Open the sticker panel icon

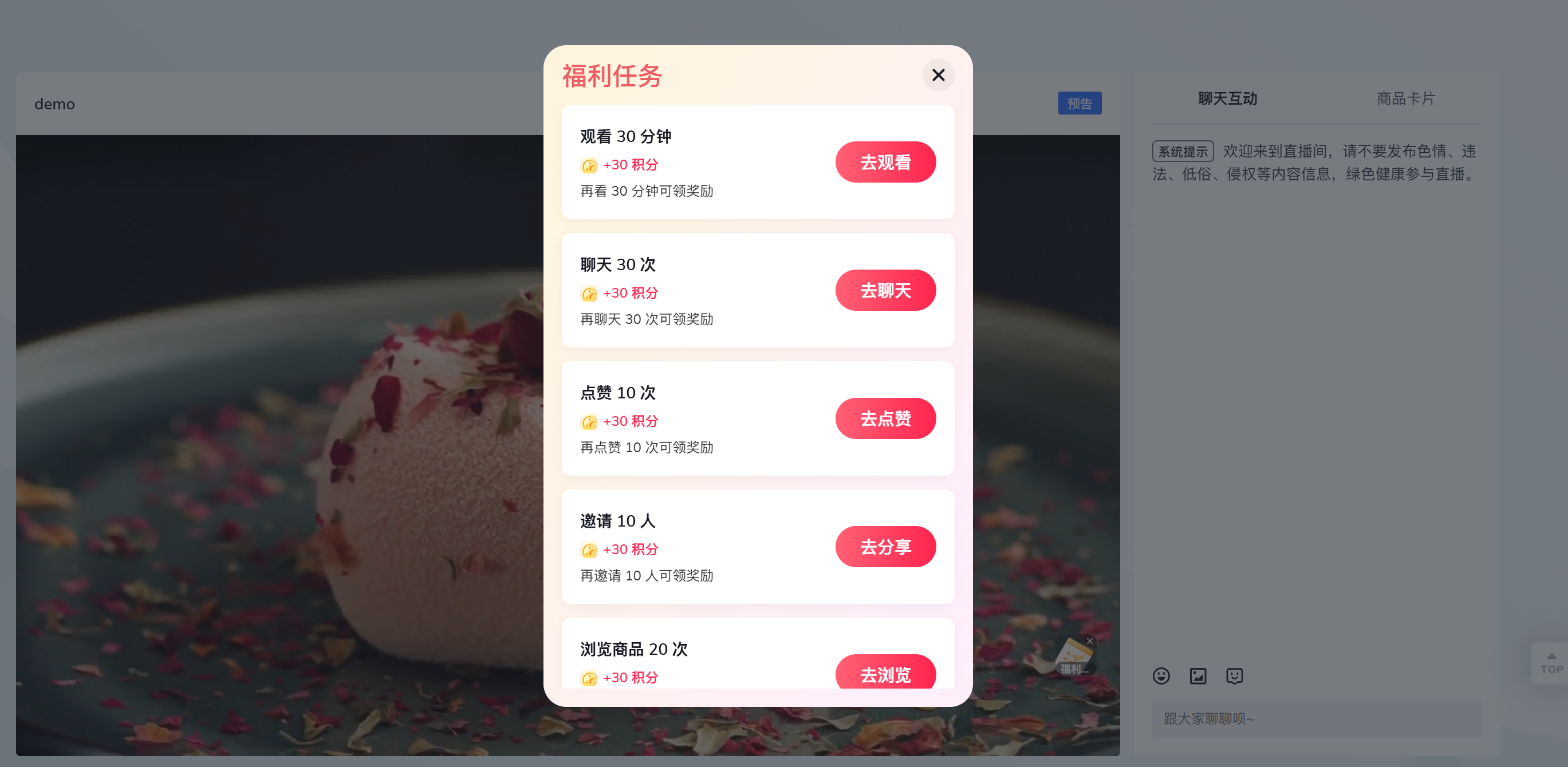pyautogui.click(x=1234, y=676)
